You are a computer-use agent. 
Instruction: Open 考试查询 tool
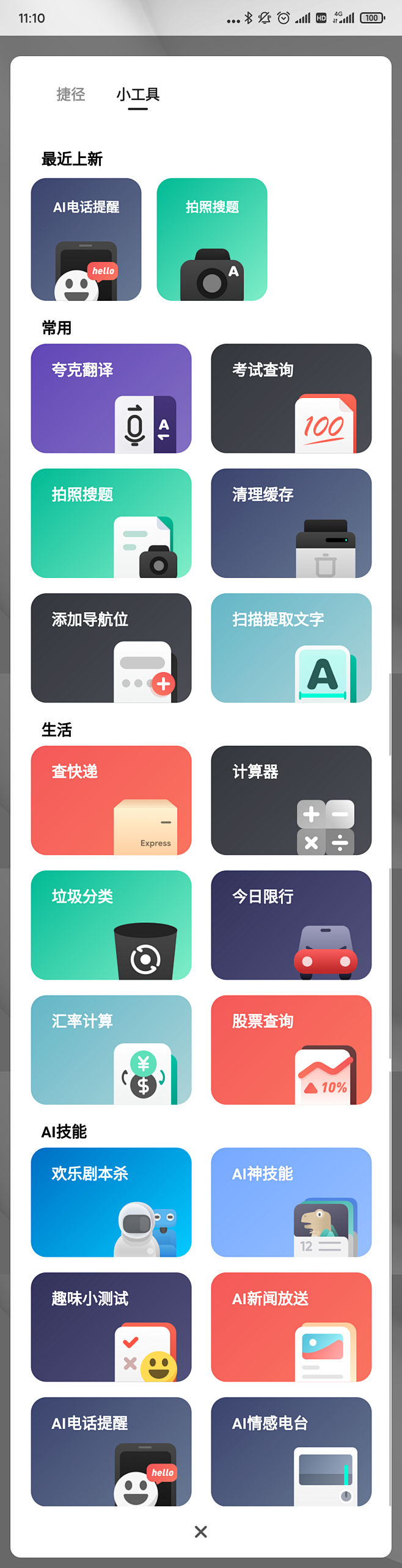[x=291, y=398]
